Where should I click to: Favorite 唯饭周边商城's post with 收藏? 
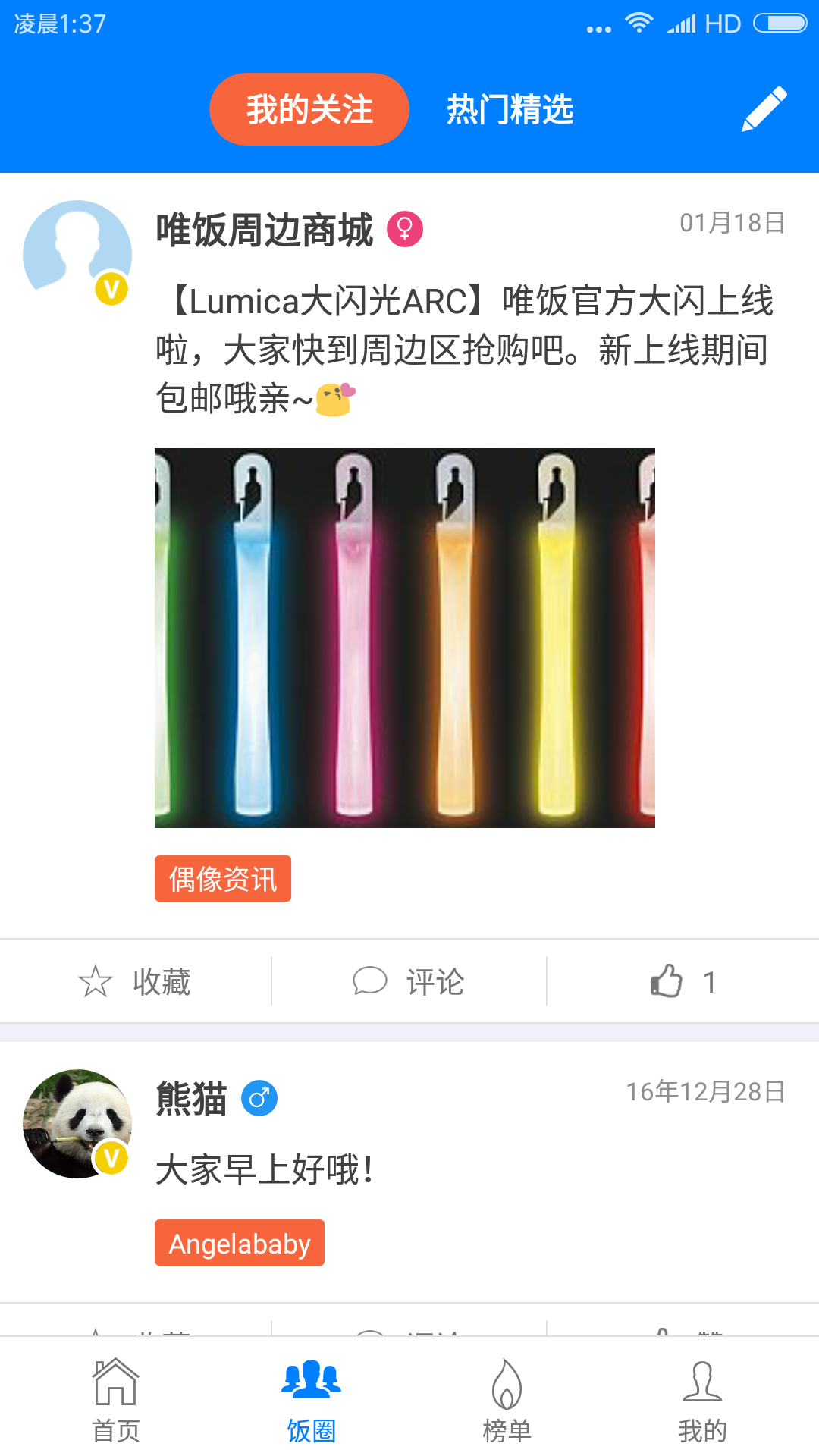click(135, 981)
